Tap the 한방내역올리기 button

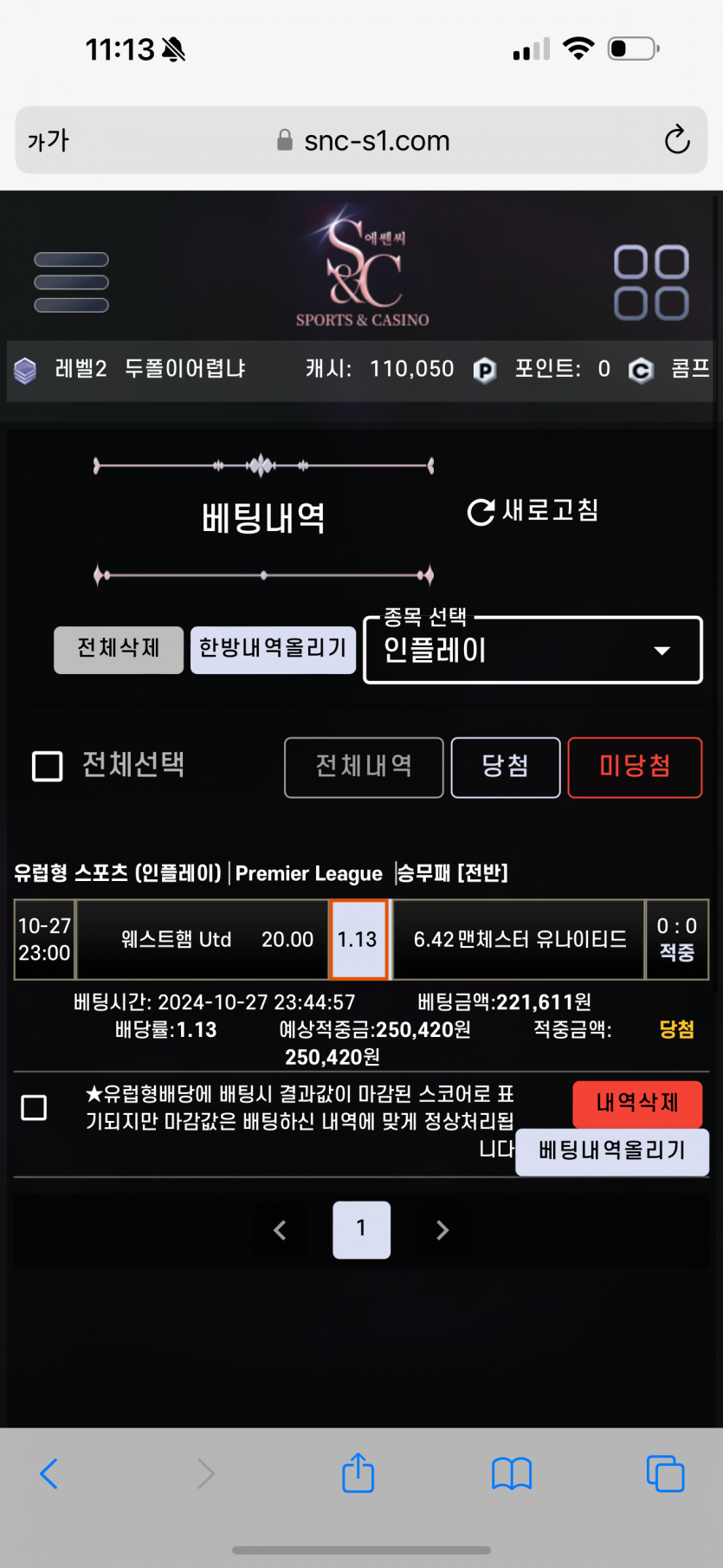click(x=273, y=650)
